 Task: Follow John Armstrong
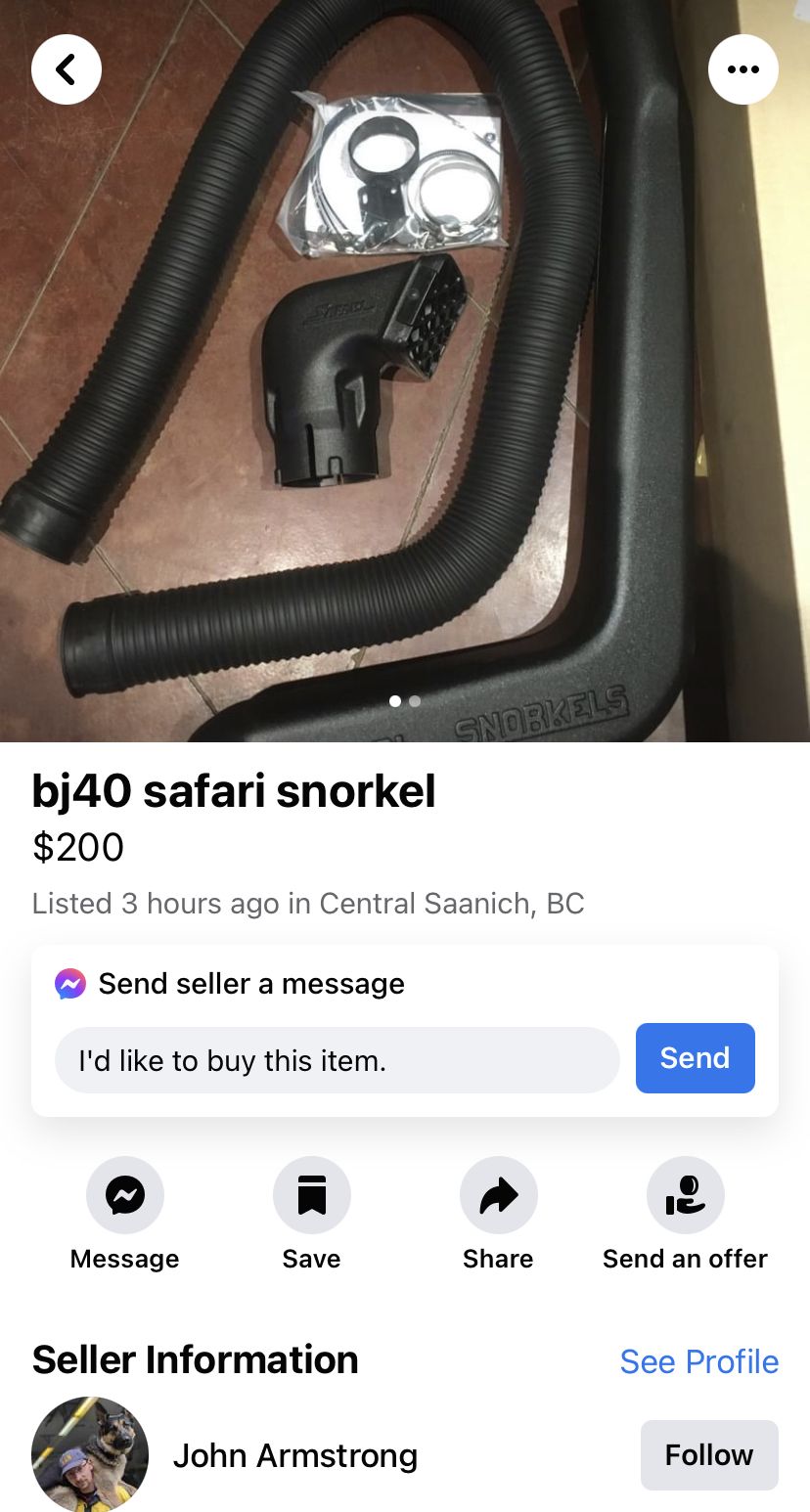pyautogui.click(x=709, y=1455)
